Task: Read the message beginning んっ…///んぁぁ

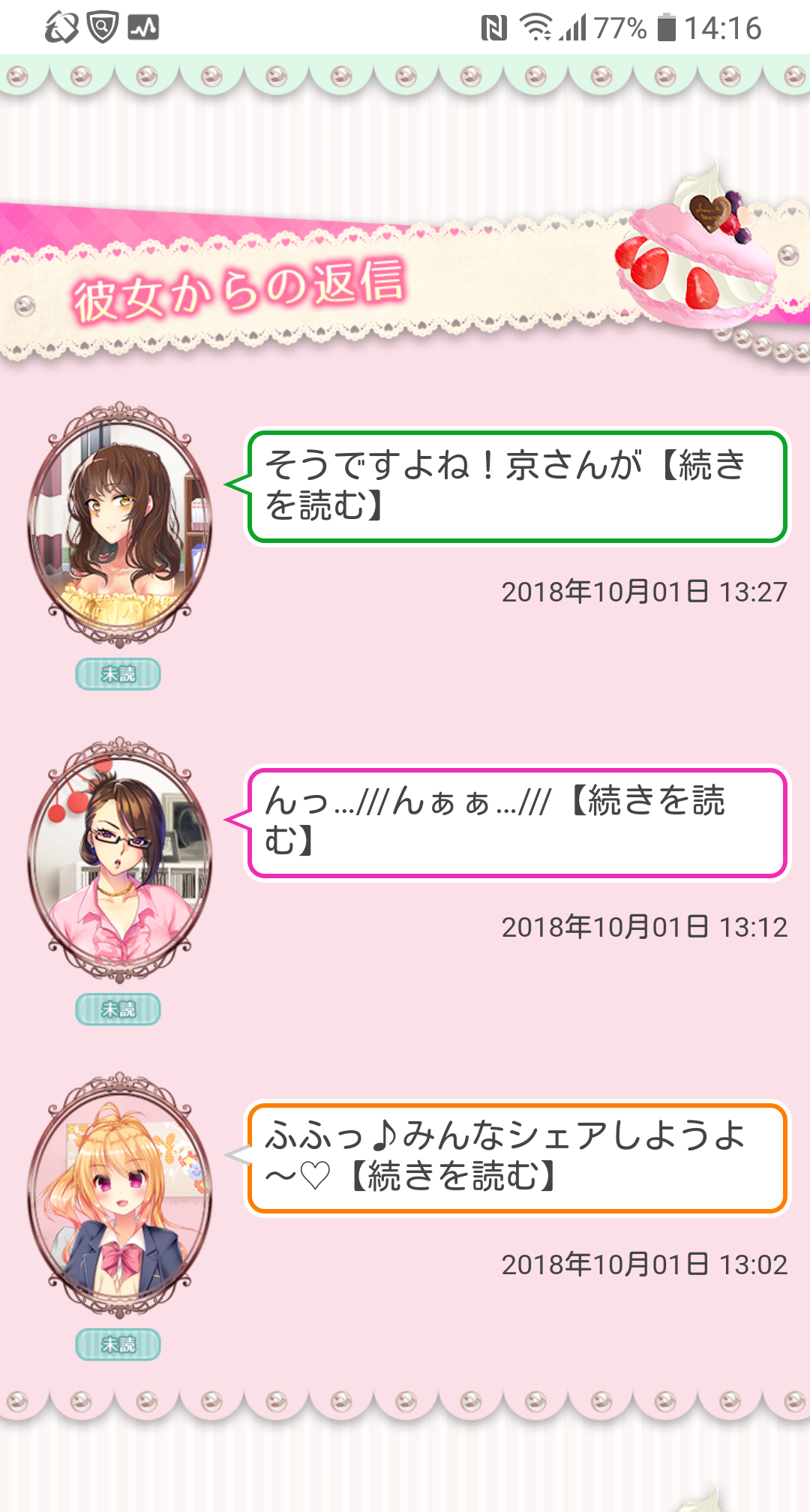Action: [516, 821]
